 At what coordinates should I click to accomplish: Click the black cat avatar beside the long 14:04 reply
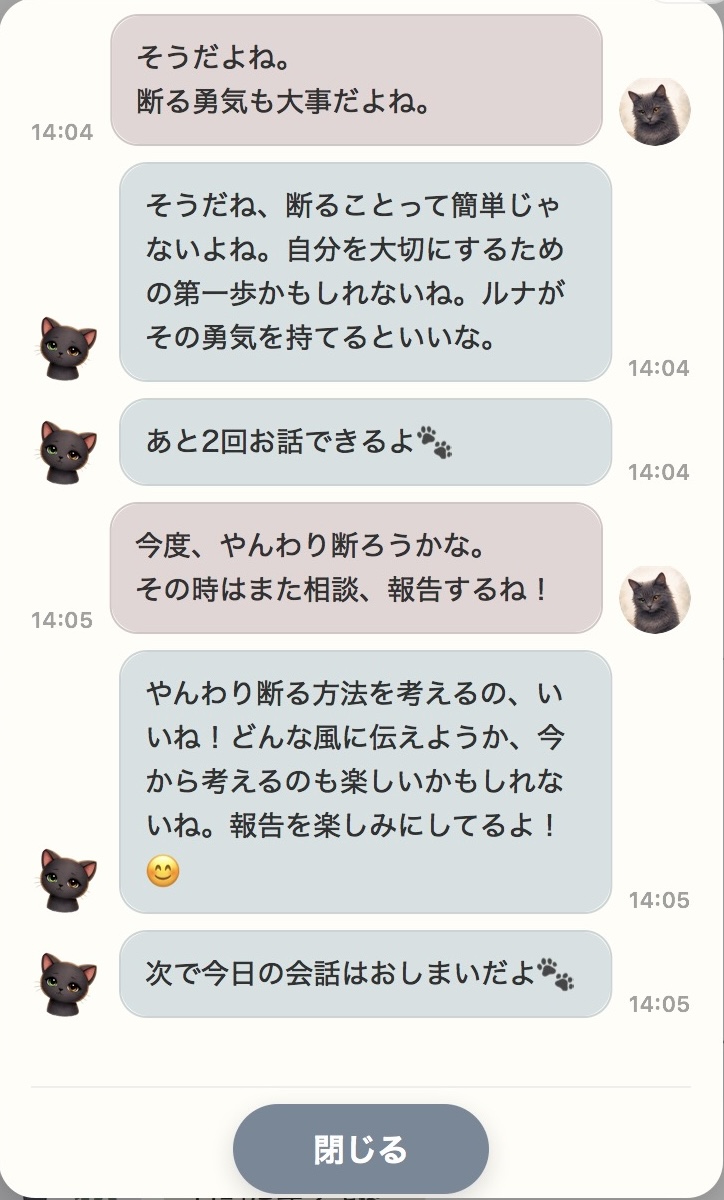[x=66, y=345]
